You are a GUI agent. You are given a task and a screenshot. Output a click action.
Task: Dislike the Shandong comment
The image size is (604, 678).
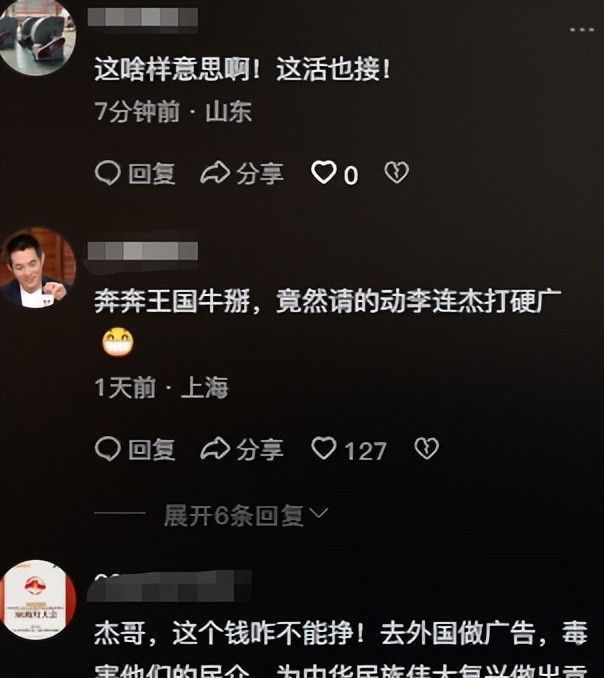[x=397, y=174]
